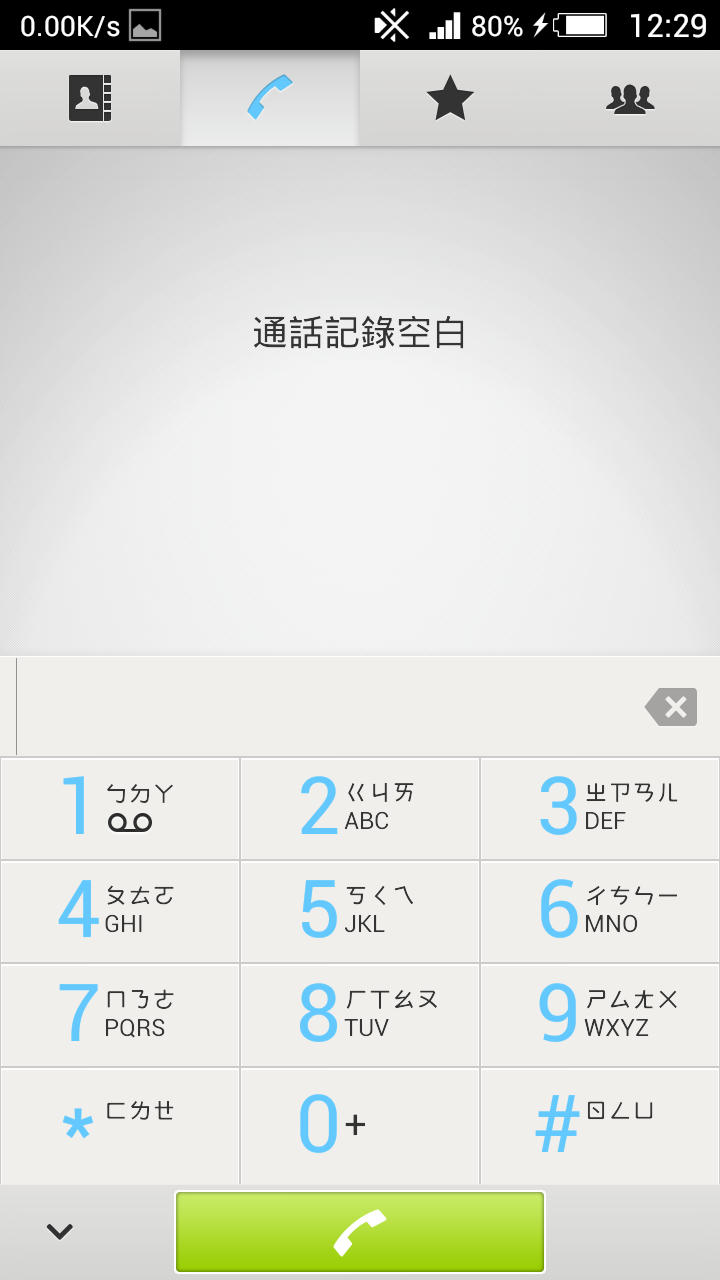720x1280 pixels.
Task: Select the phone dialer tab
Action: click(270, 98)
